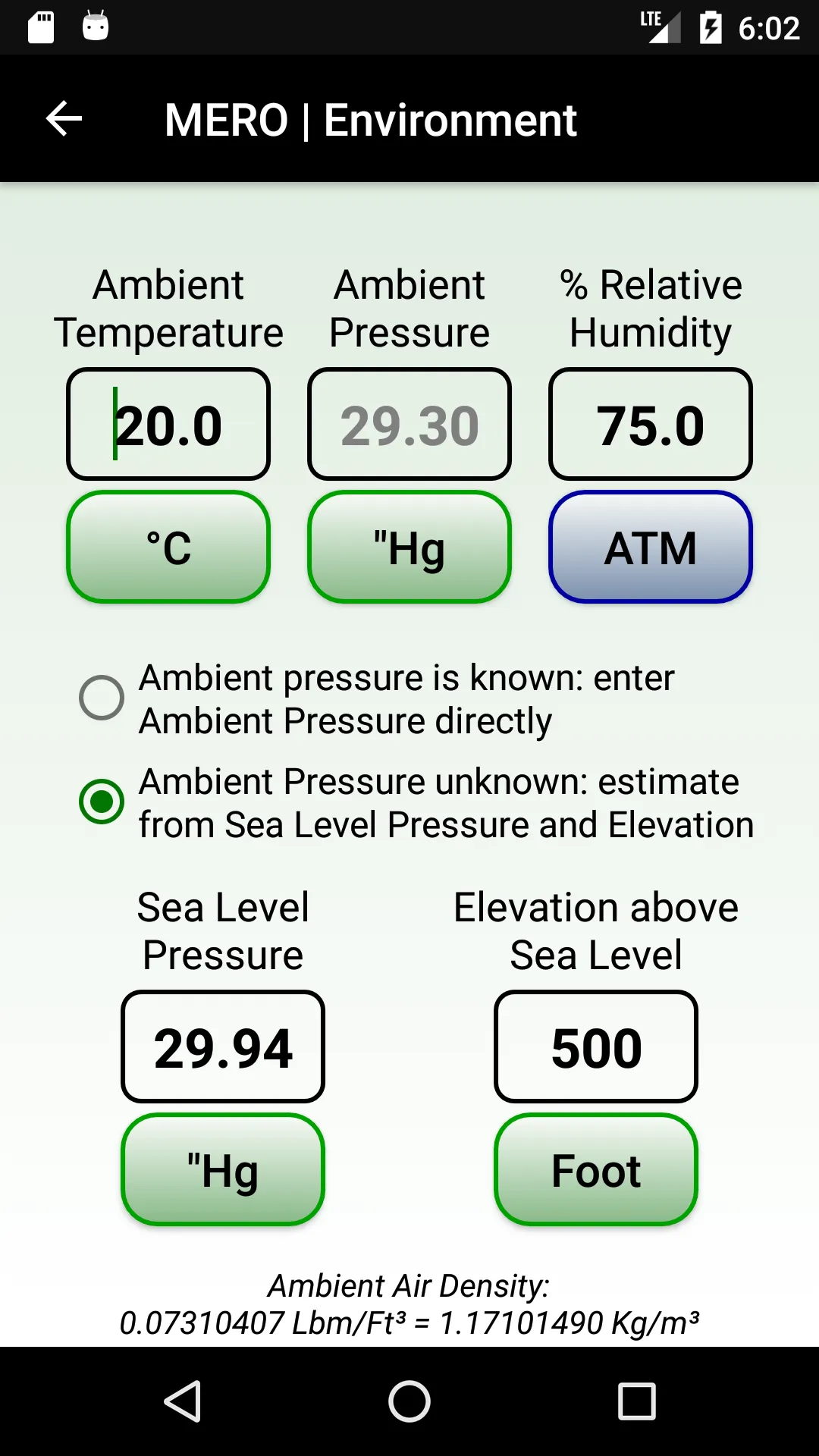Edit the Ambient Temperature field

pos(168,424)
